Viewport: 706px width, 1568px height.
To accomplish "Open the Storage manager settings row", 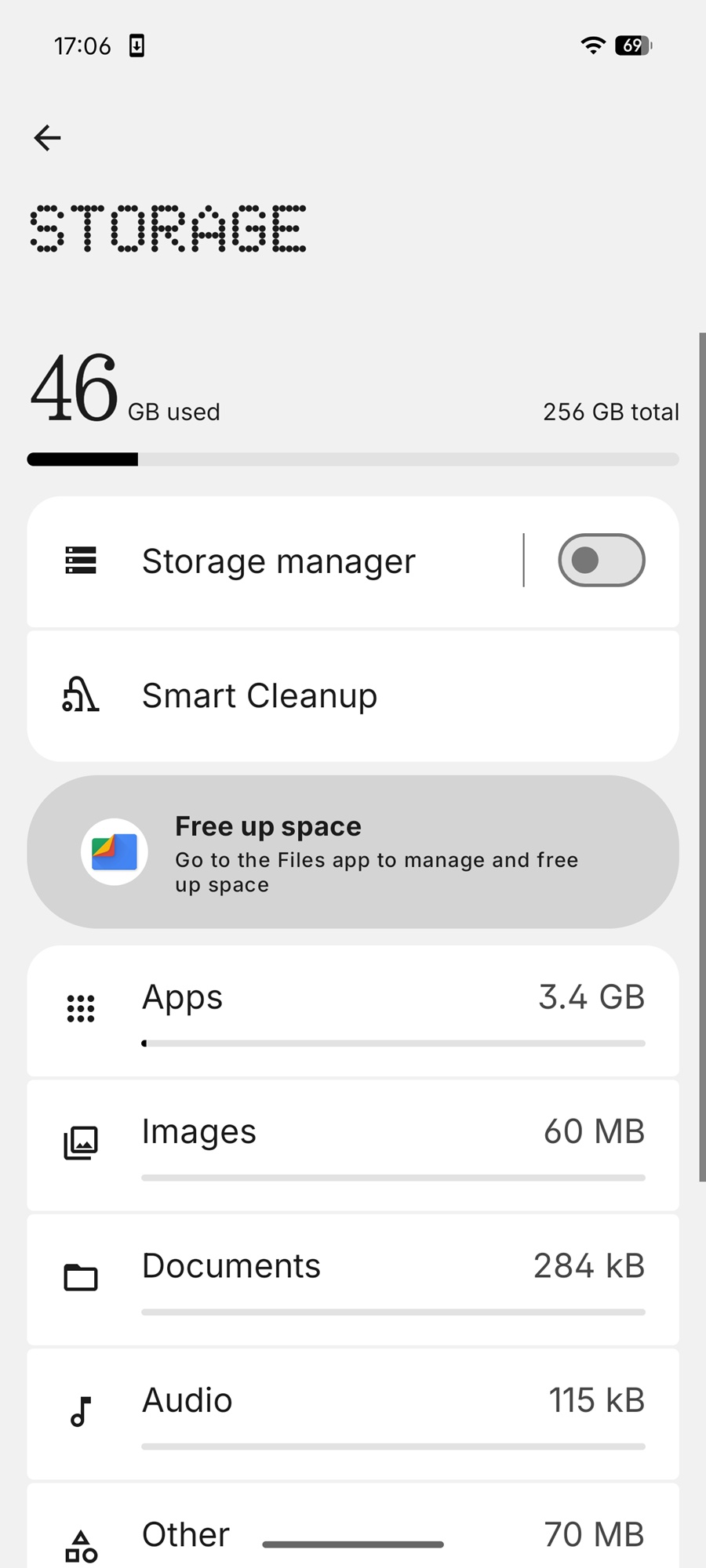I will click(x=278, y=561).
